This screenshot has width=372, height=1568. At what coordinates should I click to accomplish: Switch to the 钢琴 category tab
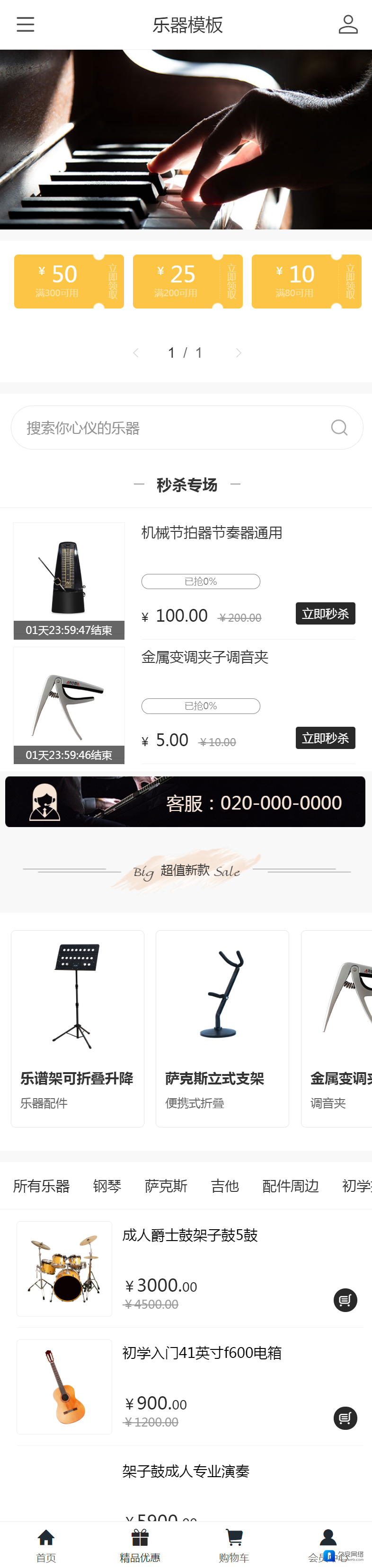[107, 1185]
